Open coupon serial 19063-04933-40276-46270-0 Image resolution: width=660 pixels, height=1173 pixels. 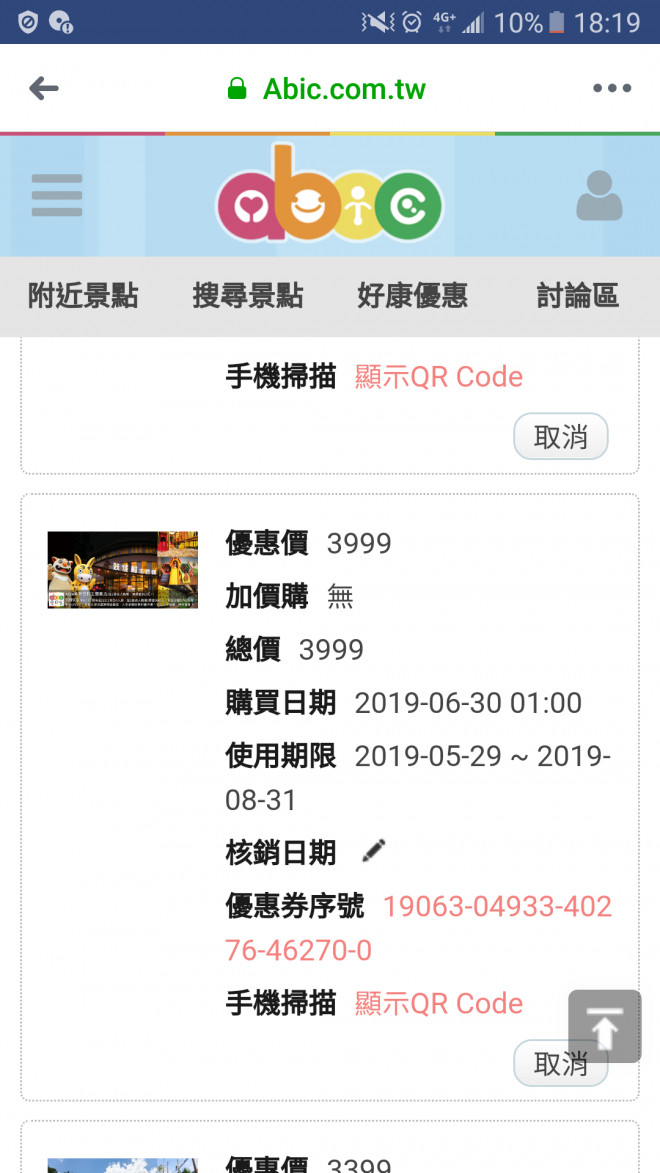(x=418, y=927)
